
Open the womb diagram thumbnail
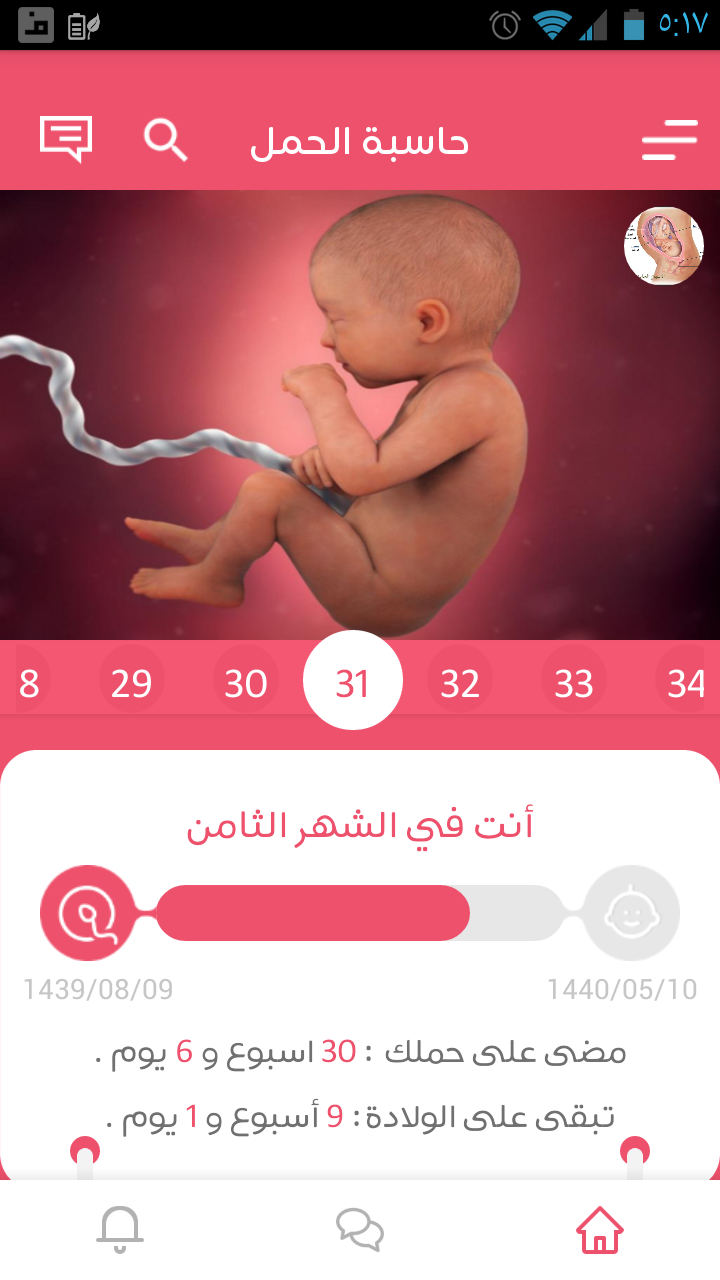click(x=663, y=246)
